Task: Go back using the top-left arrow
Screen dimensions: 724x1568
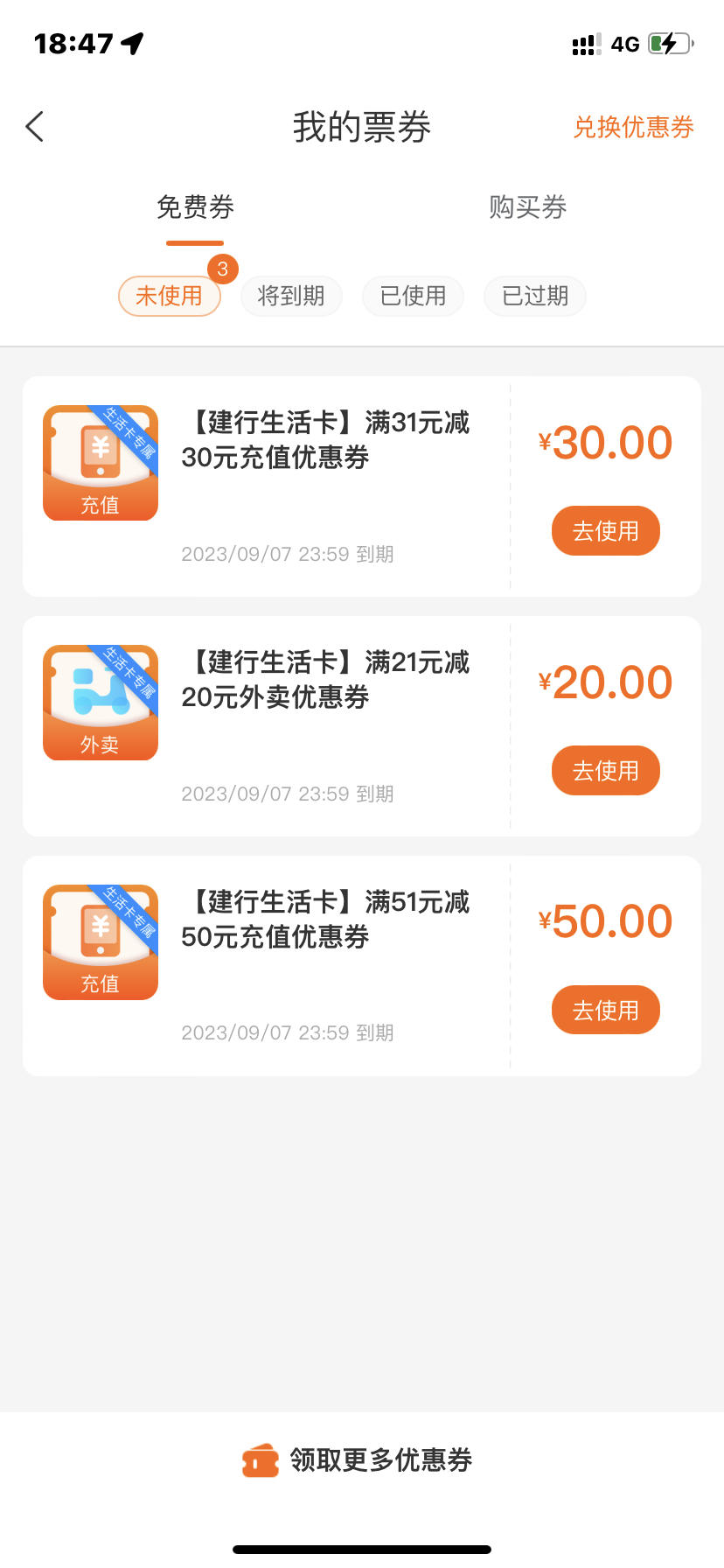Action: [x=35, y=127]
